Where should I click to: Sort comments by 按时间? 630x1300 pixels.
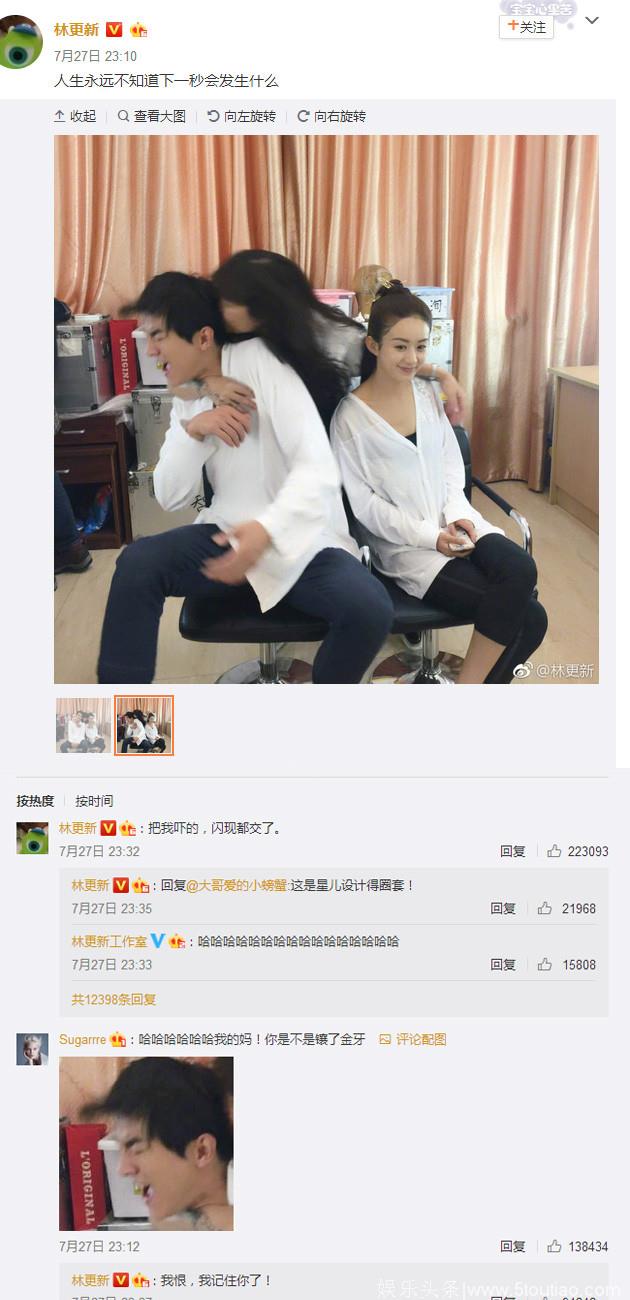tap(94, 801)
